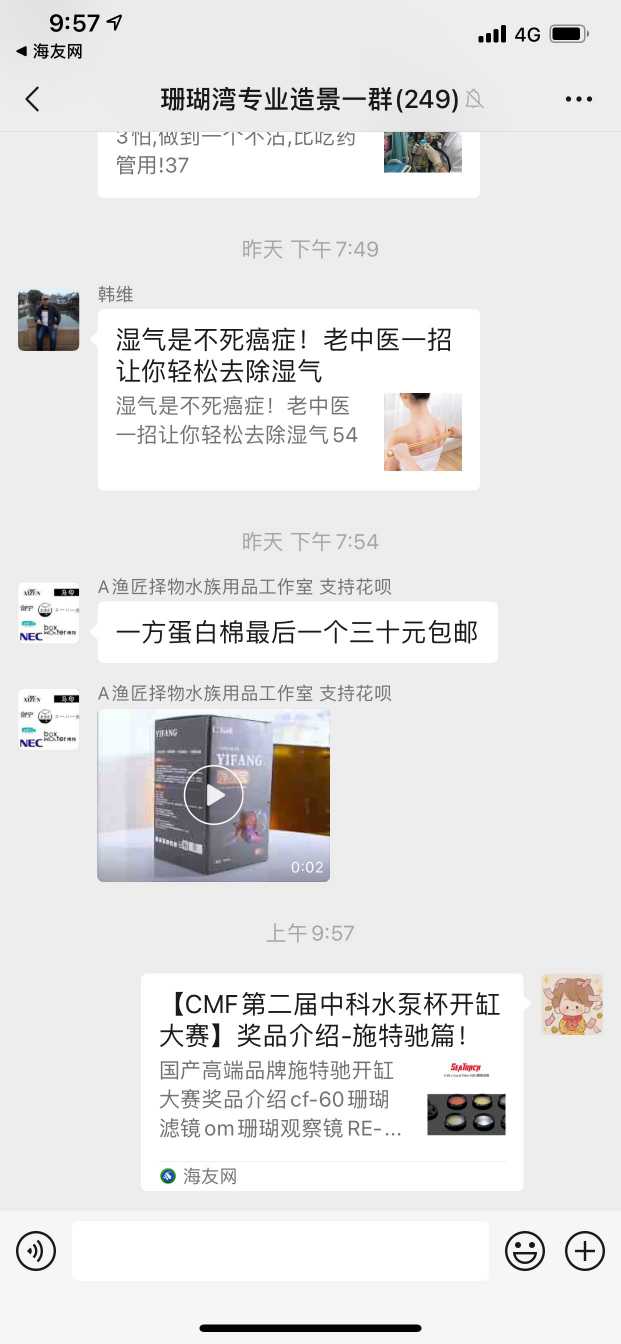Open 湿气是不死癌症 shared article card
Image resolution: width=621 pixels, height=1344 pixels.
pyautogui.click(x=288, y=399)
